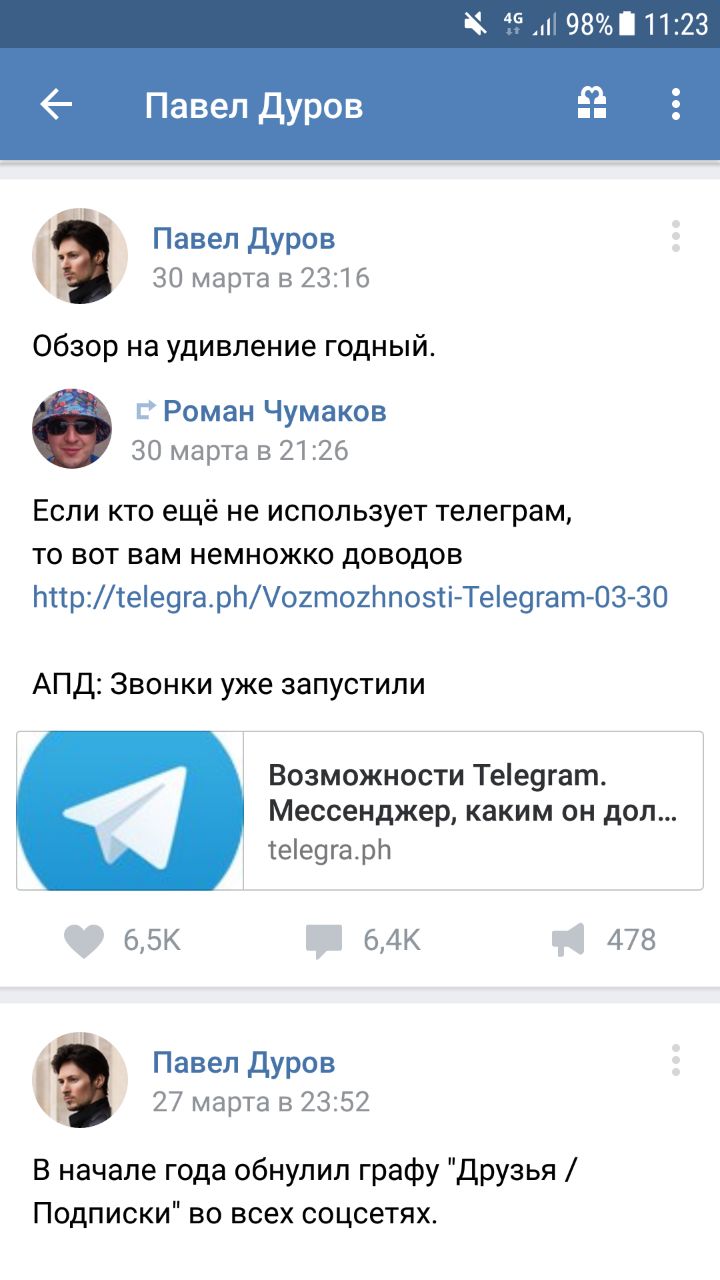
Task: Go back using the arrow icon
Action: [x=56, y=105]
